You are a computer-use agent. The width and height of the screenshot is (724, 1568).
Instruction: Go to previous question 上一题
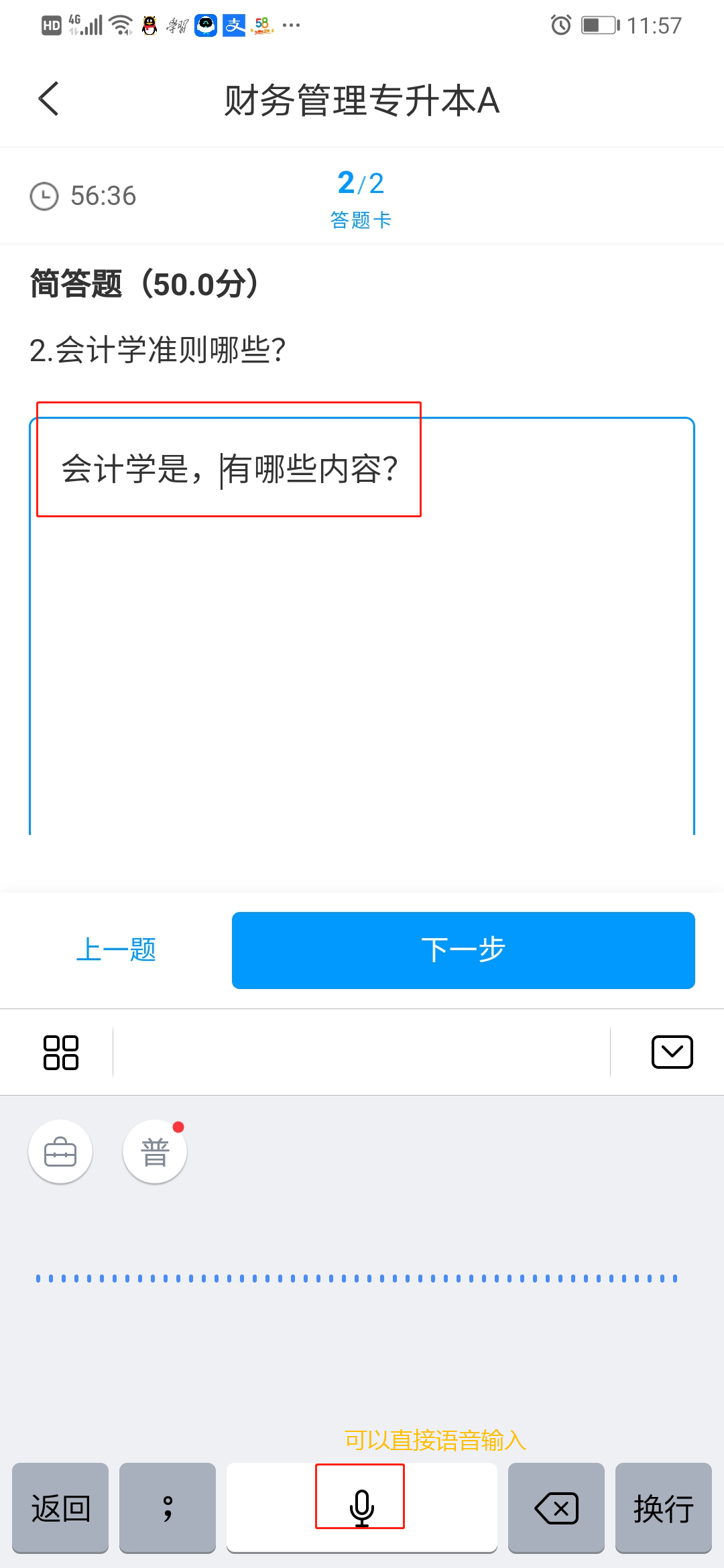[116, 950]
